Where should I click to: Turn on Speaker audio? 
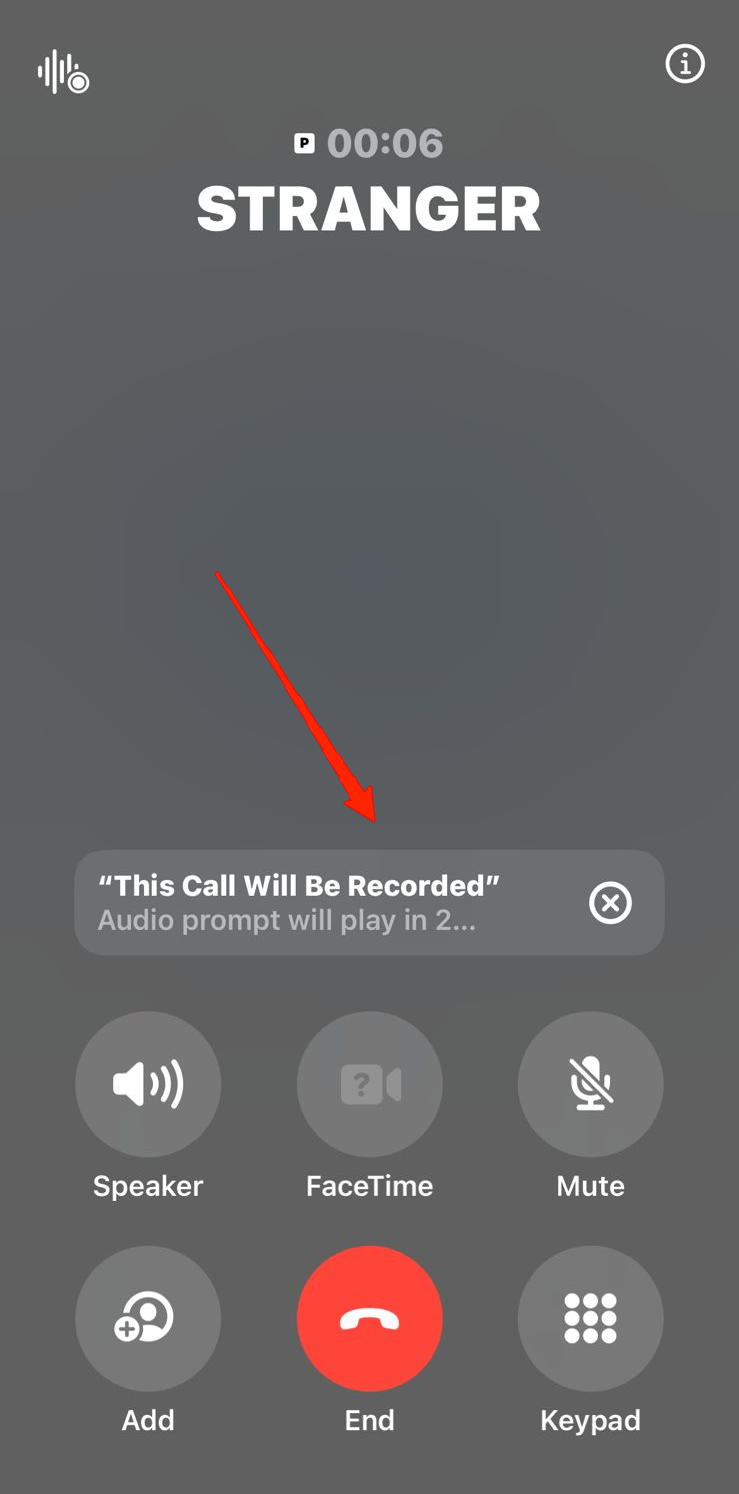pos(148,1084)
